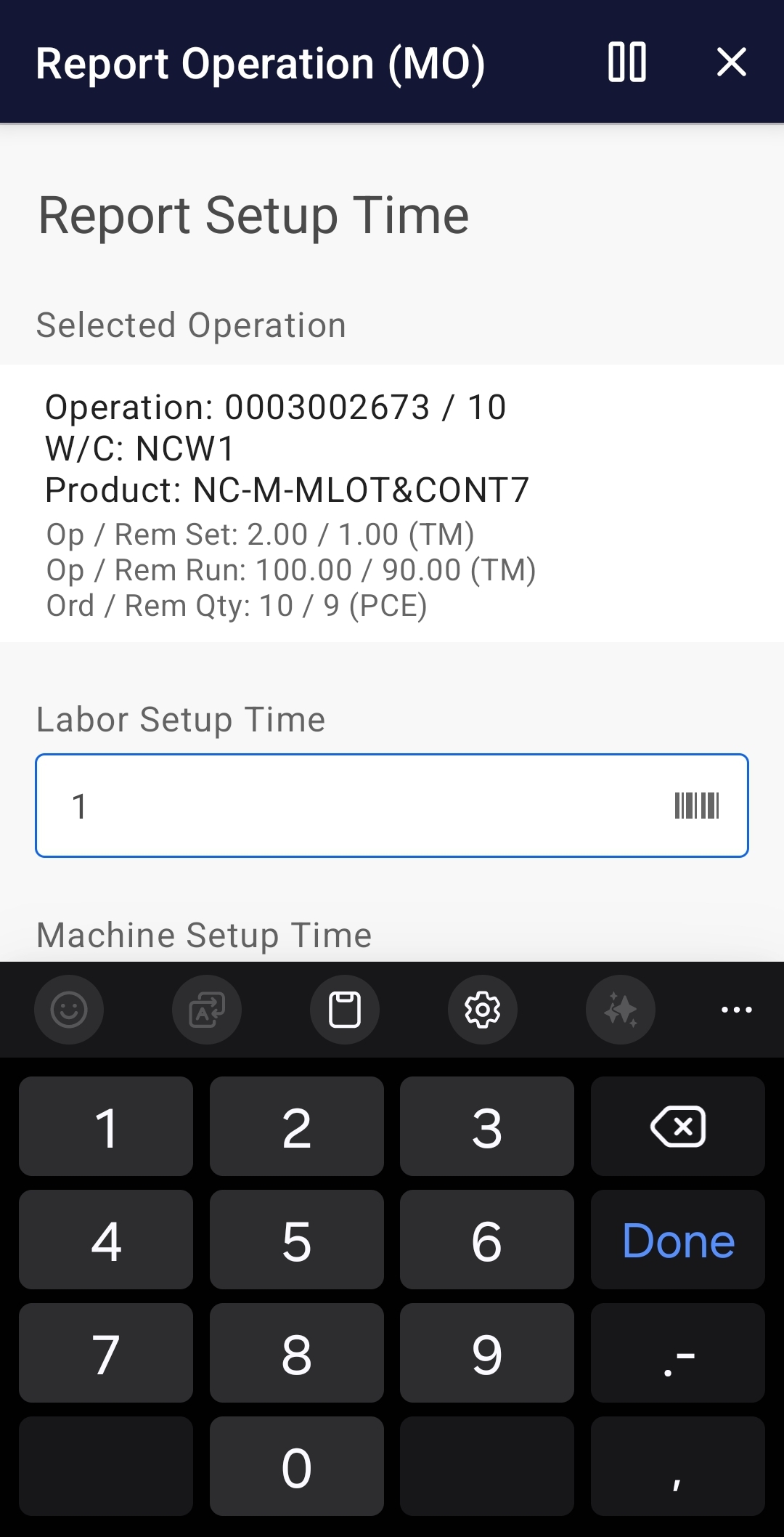
Task: Tap the decimal point key on the keypad
Action: pyautogui.click(x=677, y=1353)
